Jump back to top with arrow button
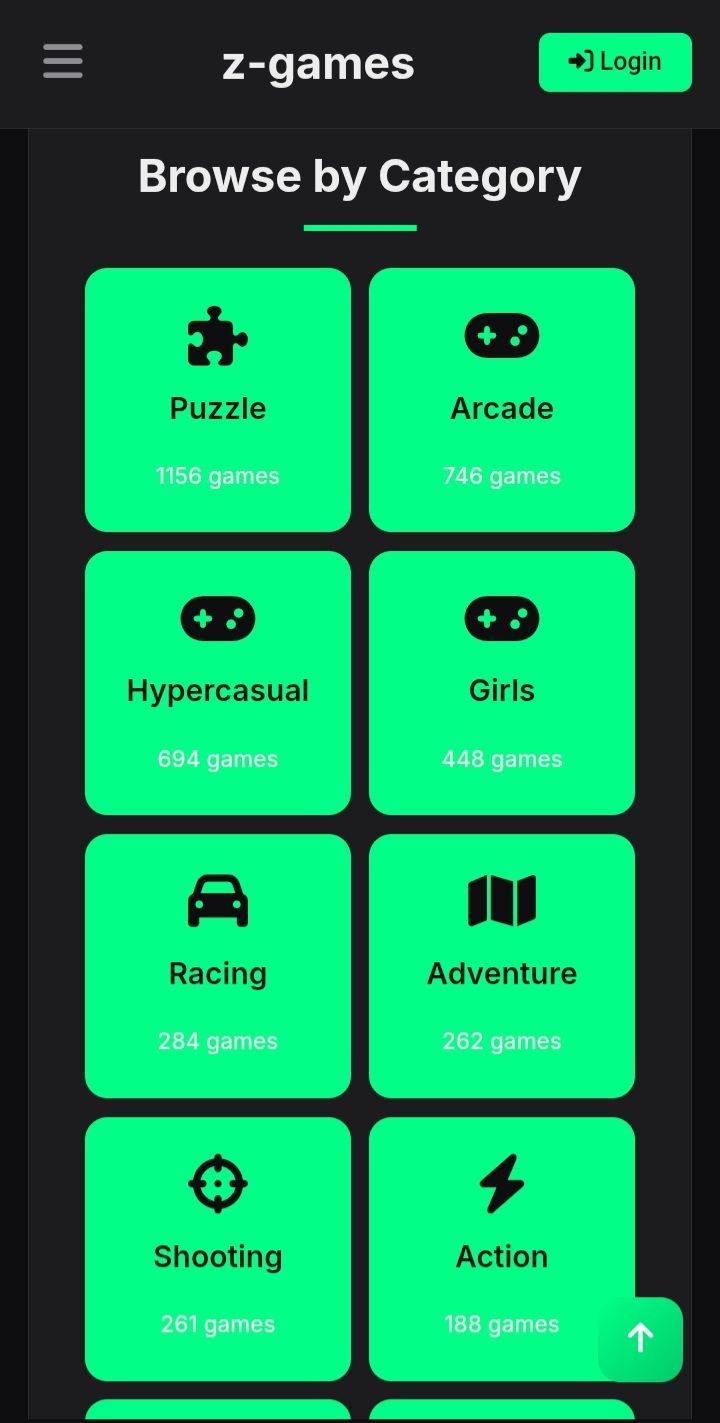This screenshot has width=720, height=1423. point(641,1339)
